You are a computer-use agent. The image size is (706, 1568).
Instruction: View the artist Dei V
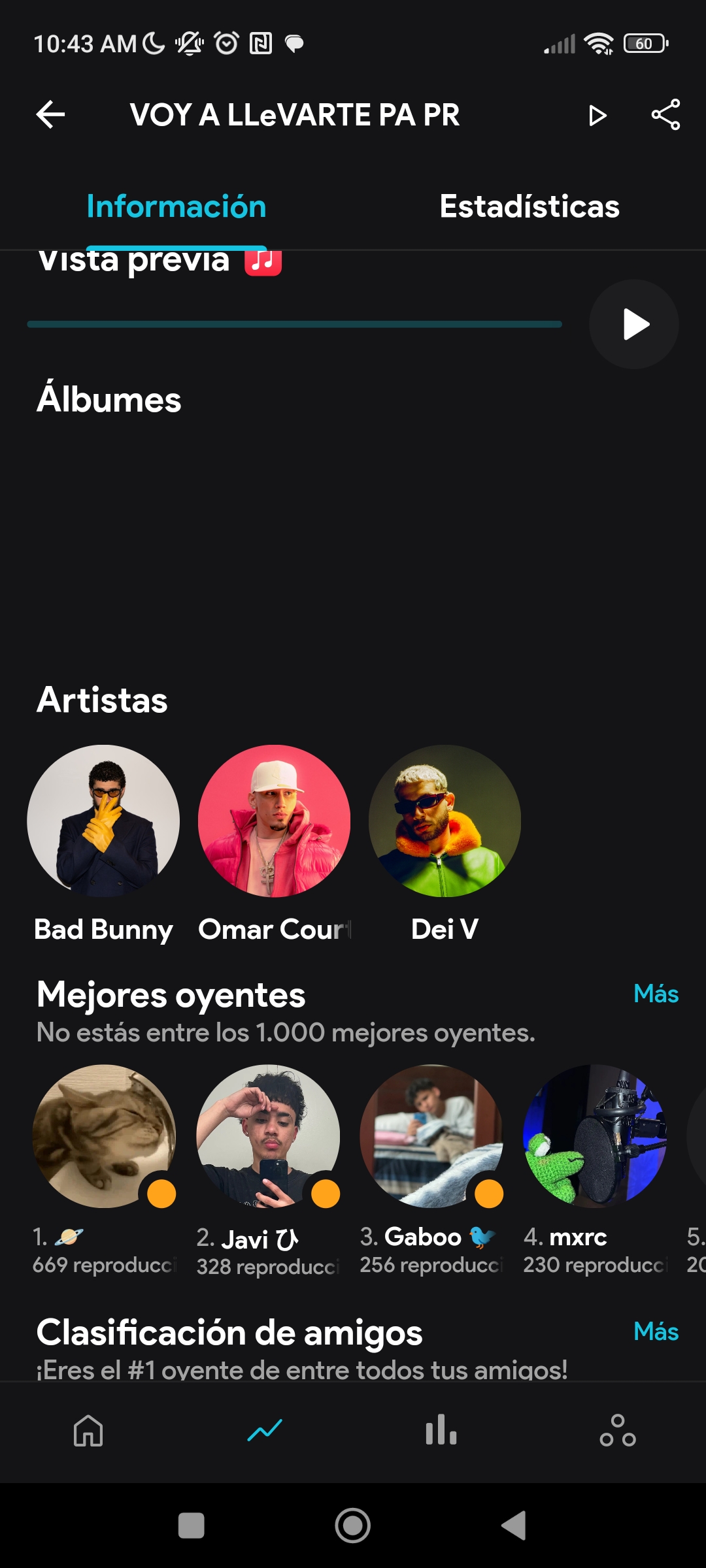pyautogui.click(x=445, y=821)
